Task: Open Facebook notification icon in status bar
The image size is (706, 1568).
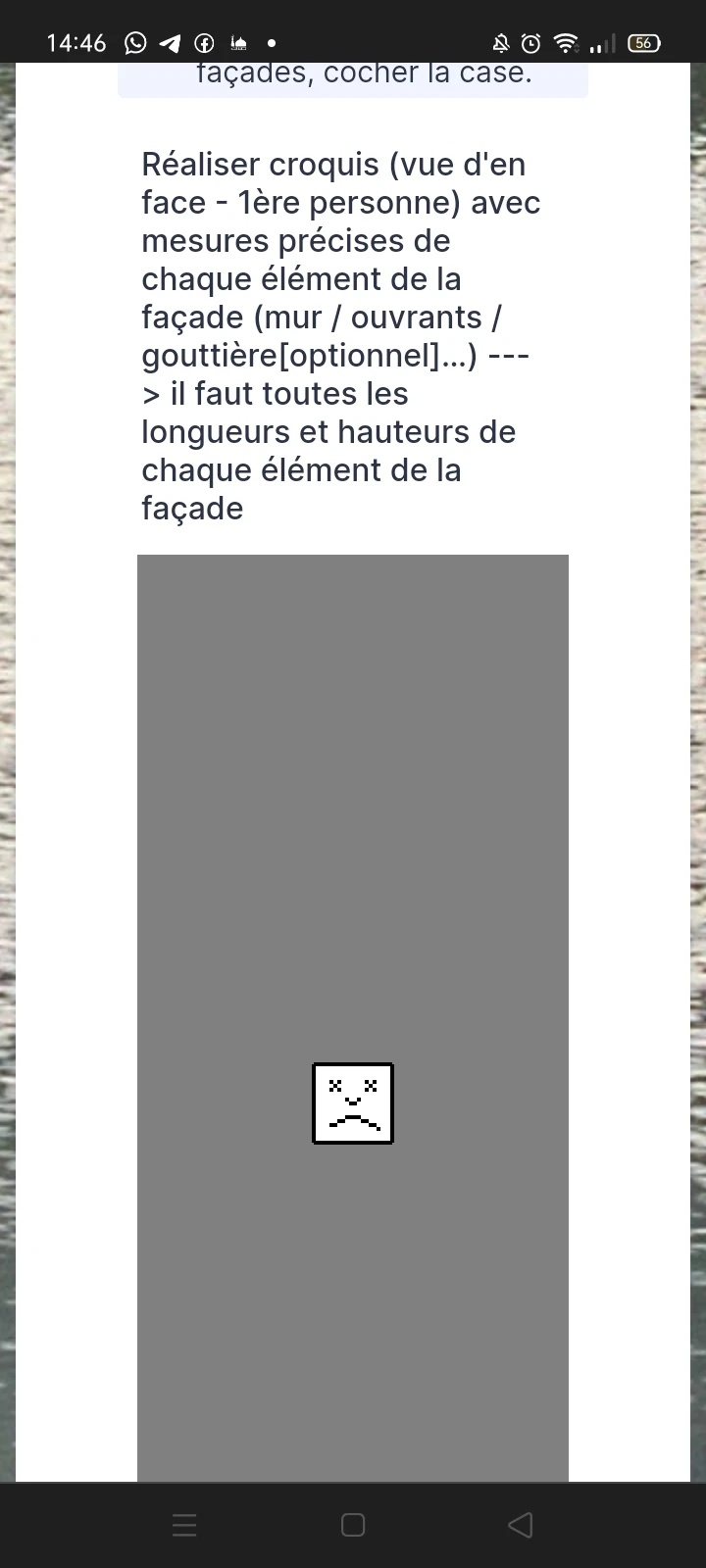Action: tap(203, 42)
